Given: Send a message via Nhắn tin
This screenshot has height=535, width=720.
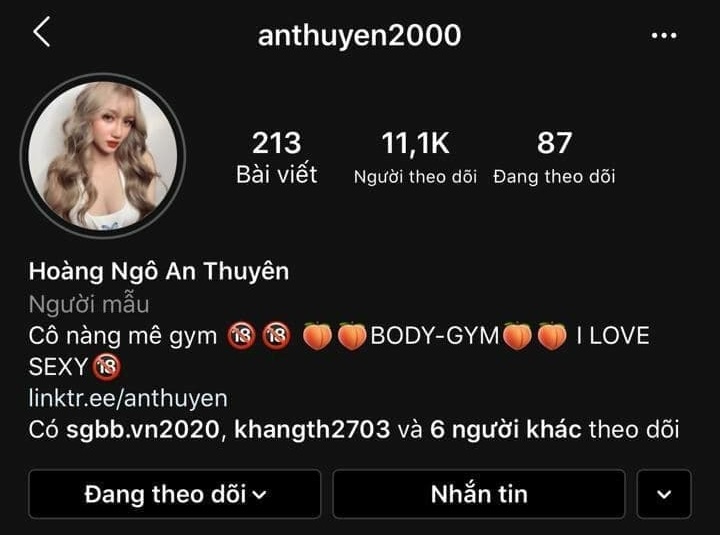Looking at the screenshot, I should (478, 494).
